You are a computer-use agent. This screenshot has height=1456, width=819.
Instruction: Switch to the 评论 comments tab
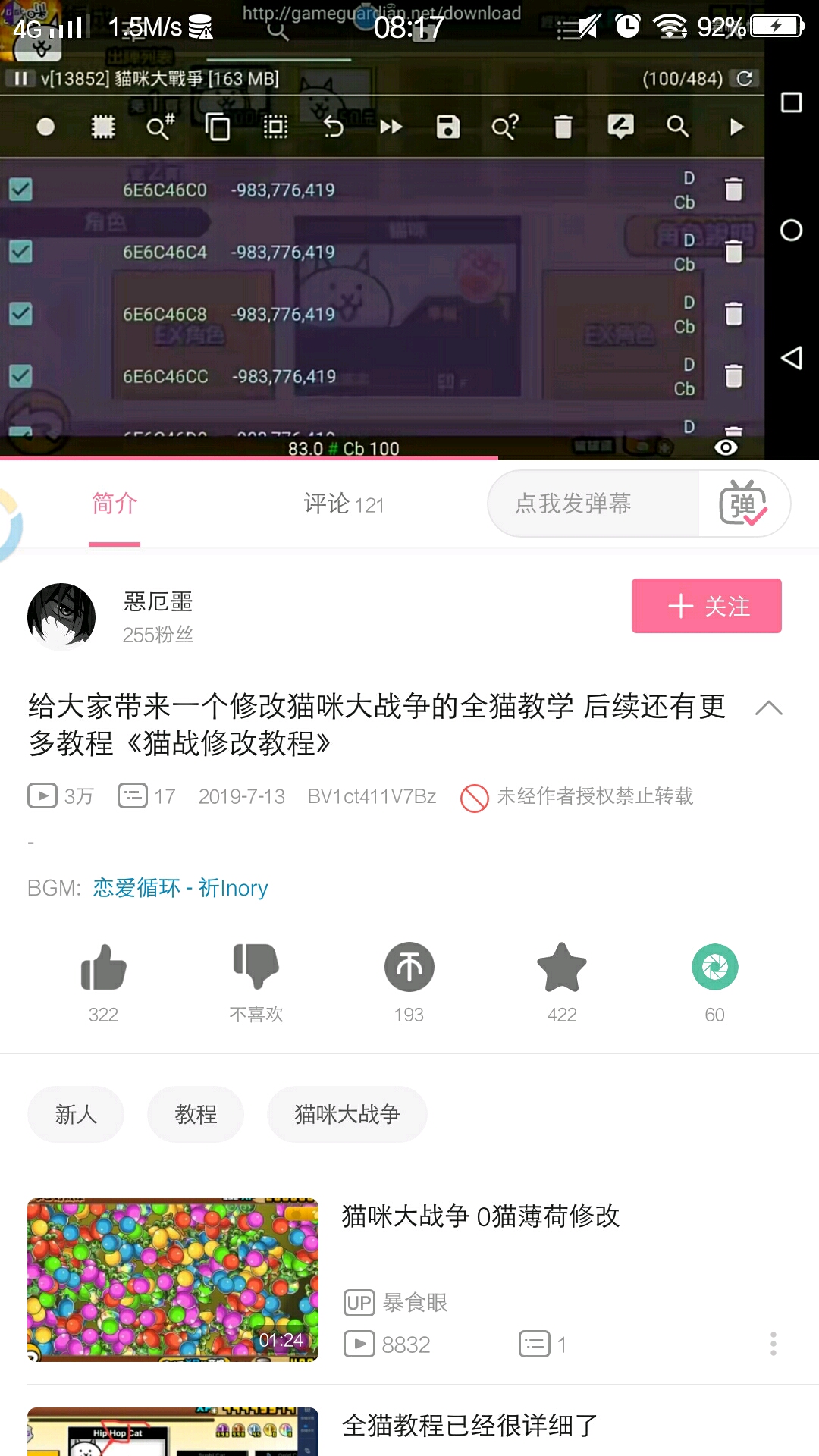coord(344,504)
